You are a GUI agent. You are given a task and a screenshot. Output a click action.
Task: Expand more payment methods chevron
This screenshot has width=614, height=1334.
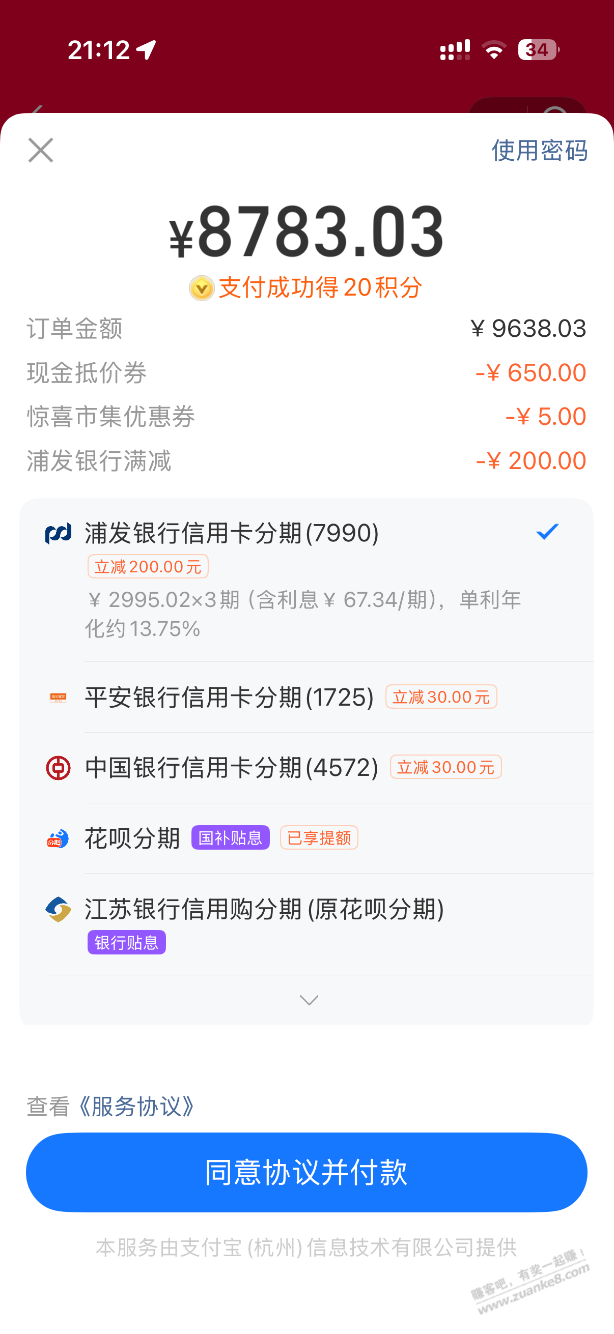pyautogui.click(x=309, y=999)
